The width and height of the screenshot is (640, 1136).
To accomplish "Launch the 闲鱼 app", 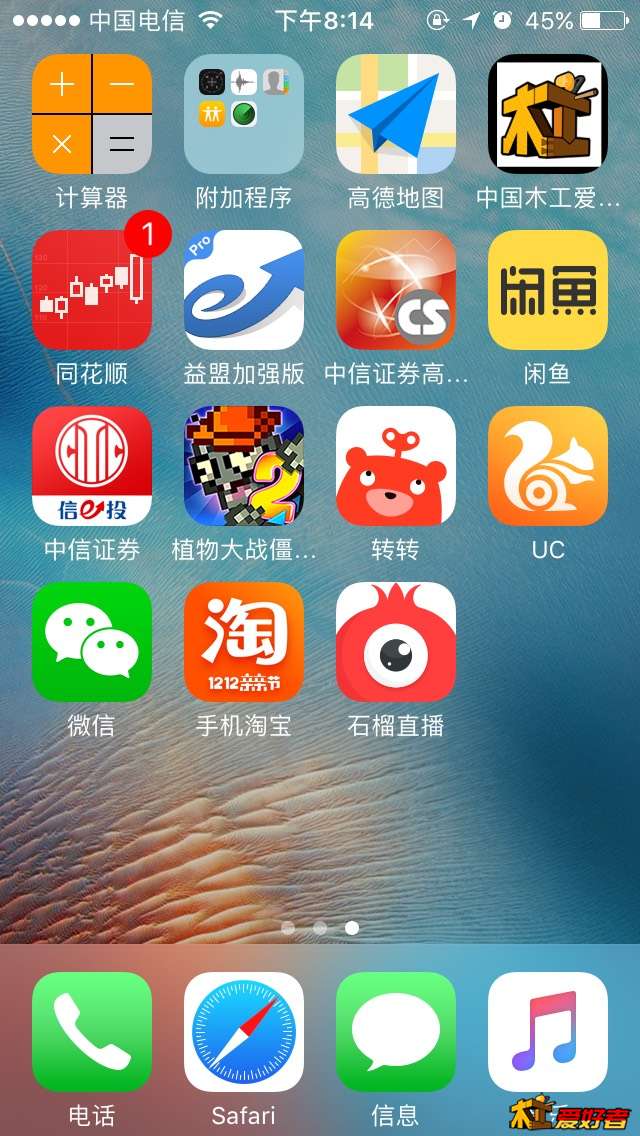I will [548, 290].
